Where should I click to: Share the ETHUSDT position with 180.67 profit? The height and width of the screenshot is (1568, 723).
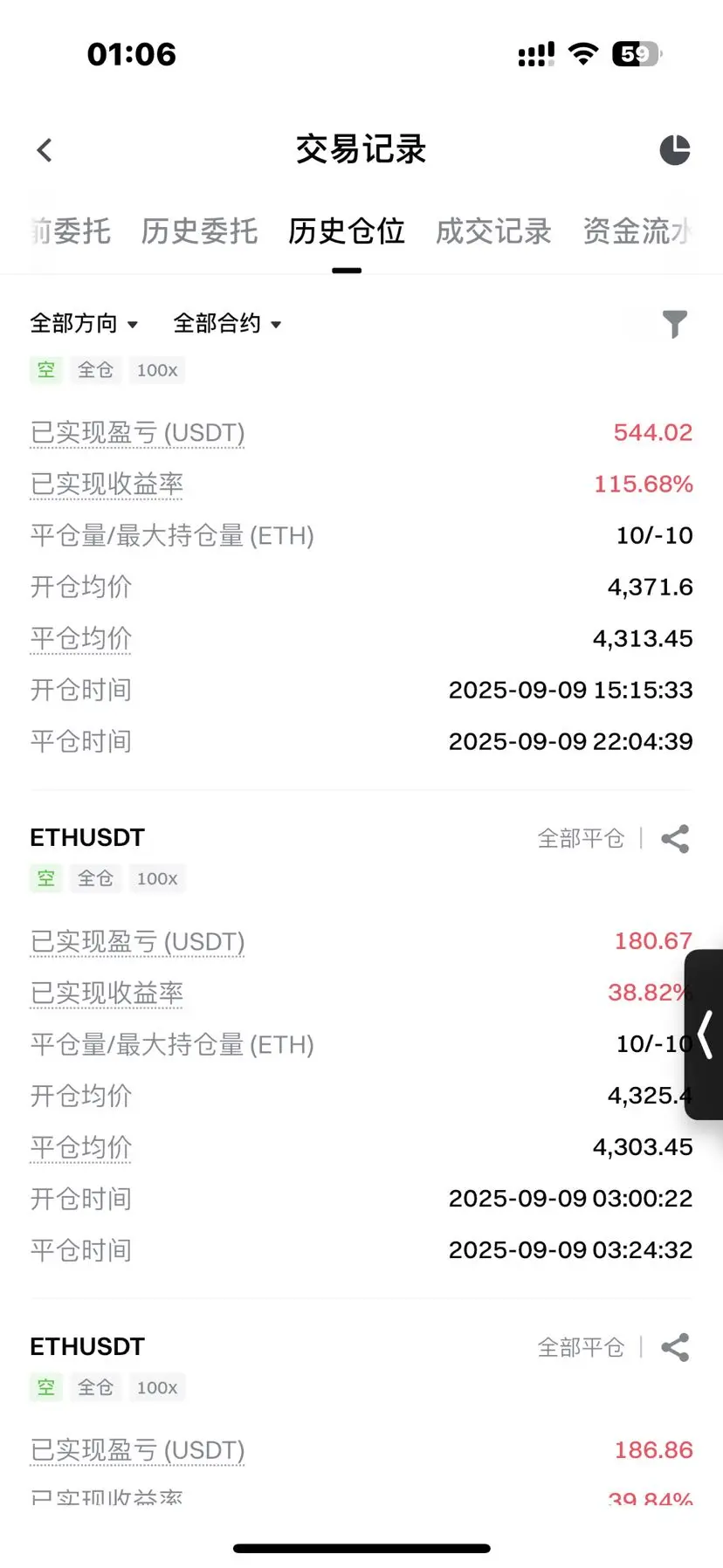(675, 839)
